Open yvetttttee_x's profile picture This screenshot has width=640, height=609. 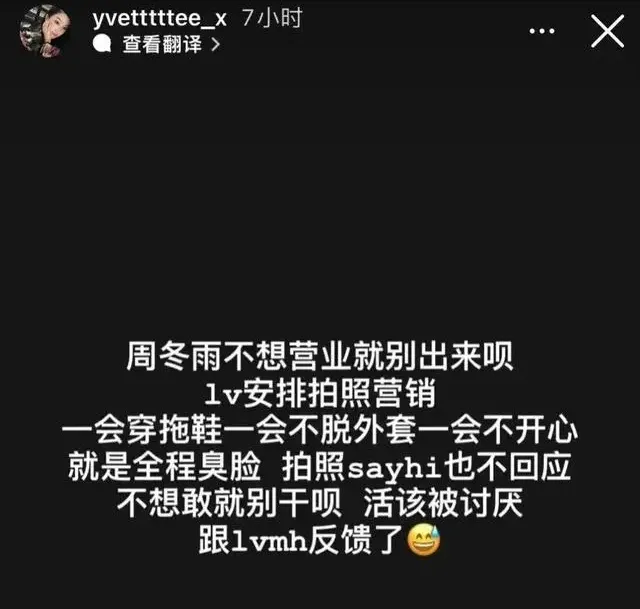coord(44,30)
